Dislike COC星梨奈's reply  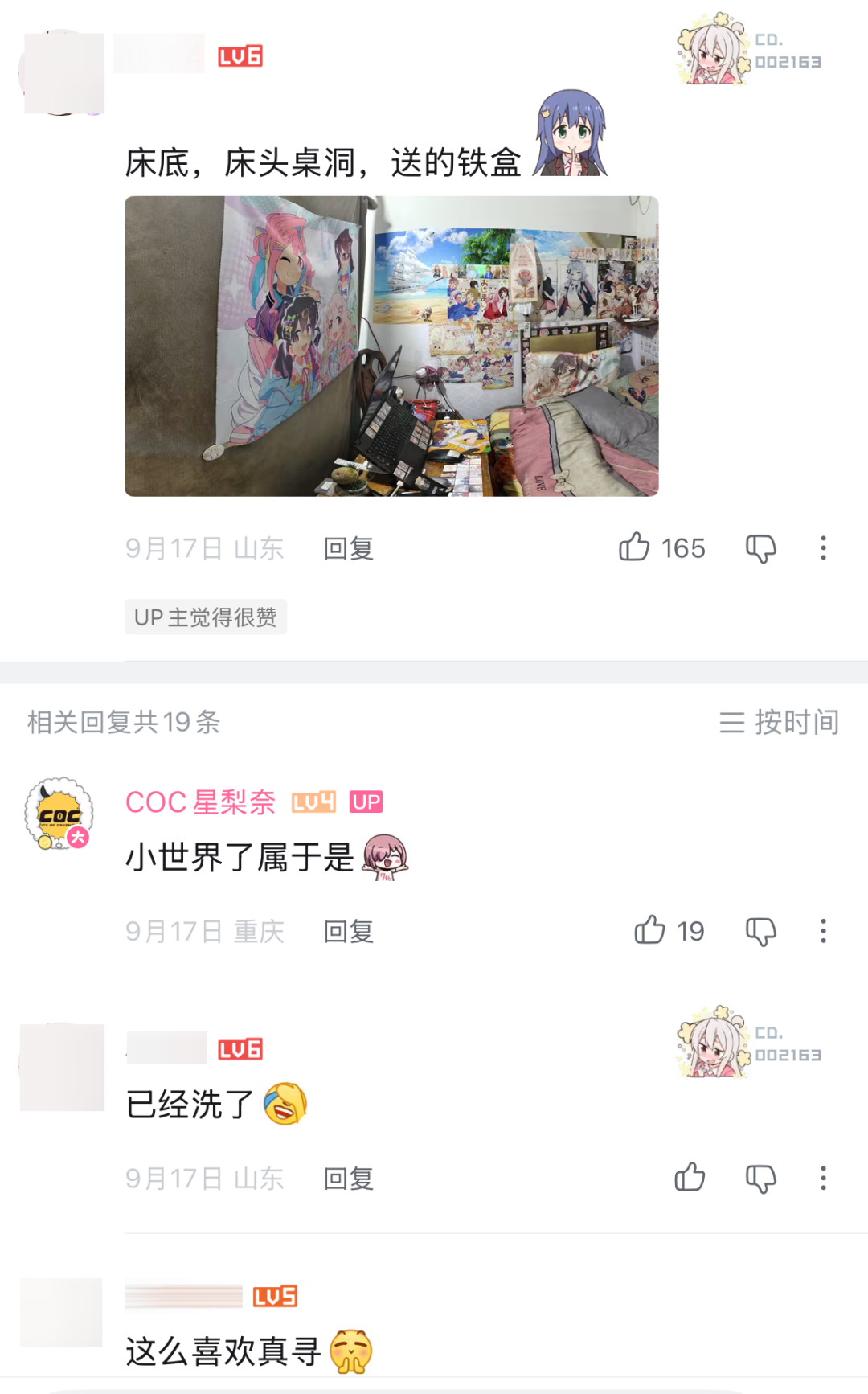[760, 931]
